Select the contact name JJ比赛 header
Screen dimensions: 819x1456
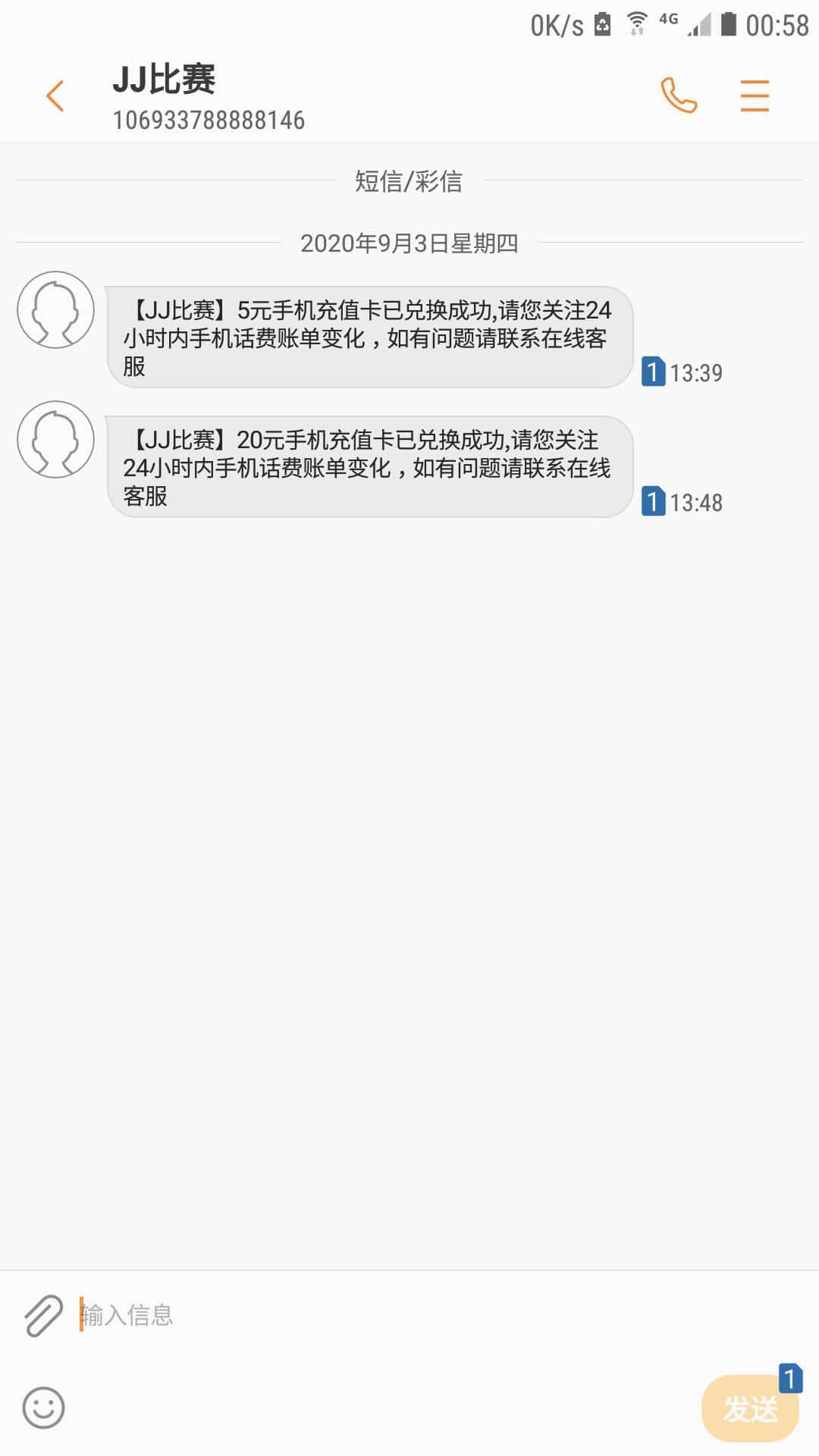click(x=164, y=80)
